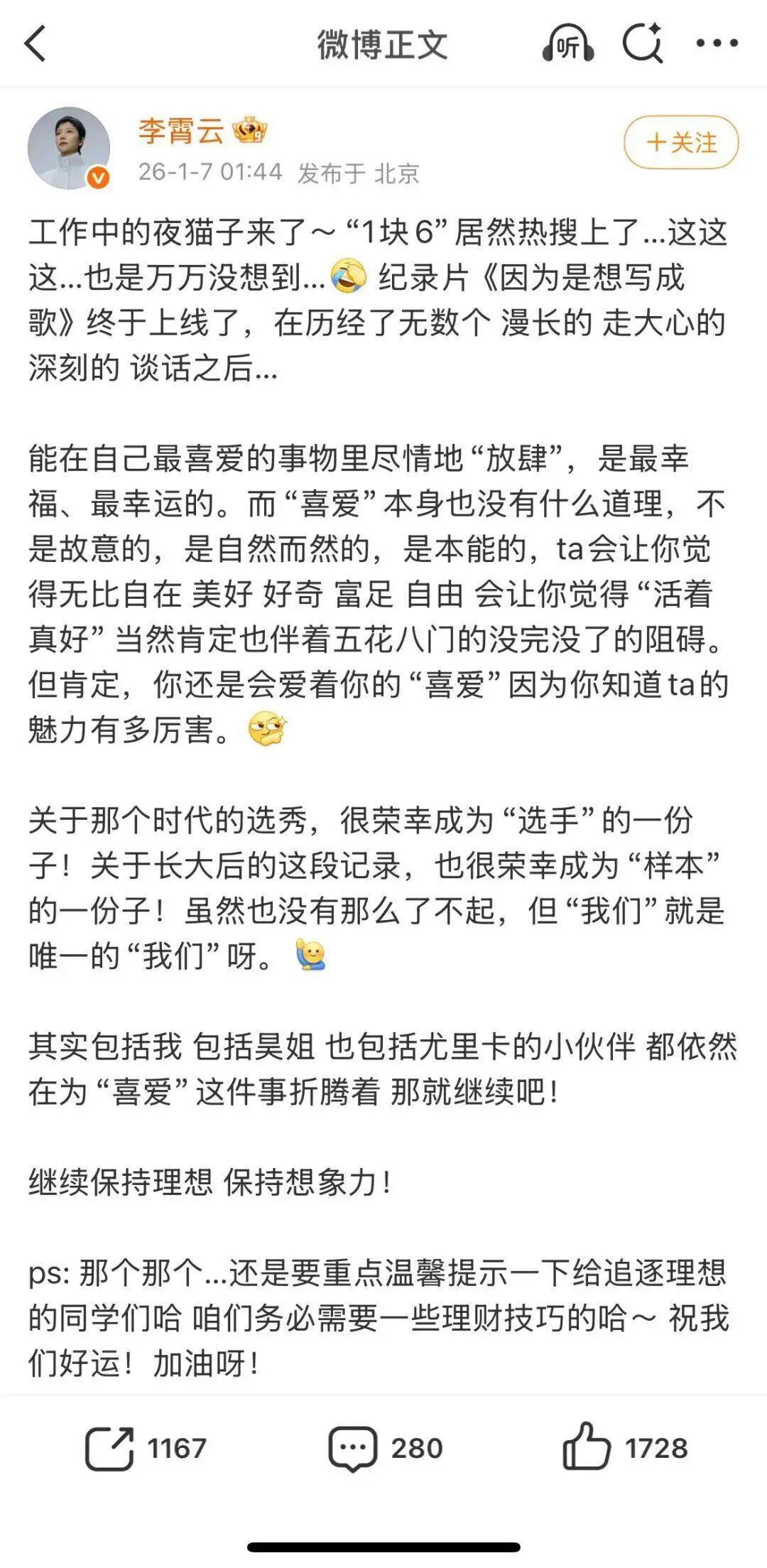The image size is (767, 1568).
Task: Go back from the Weibo post
Action: (36, 44)
